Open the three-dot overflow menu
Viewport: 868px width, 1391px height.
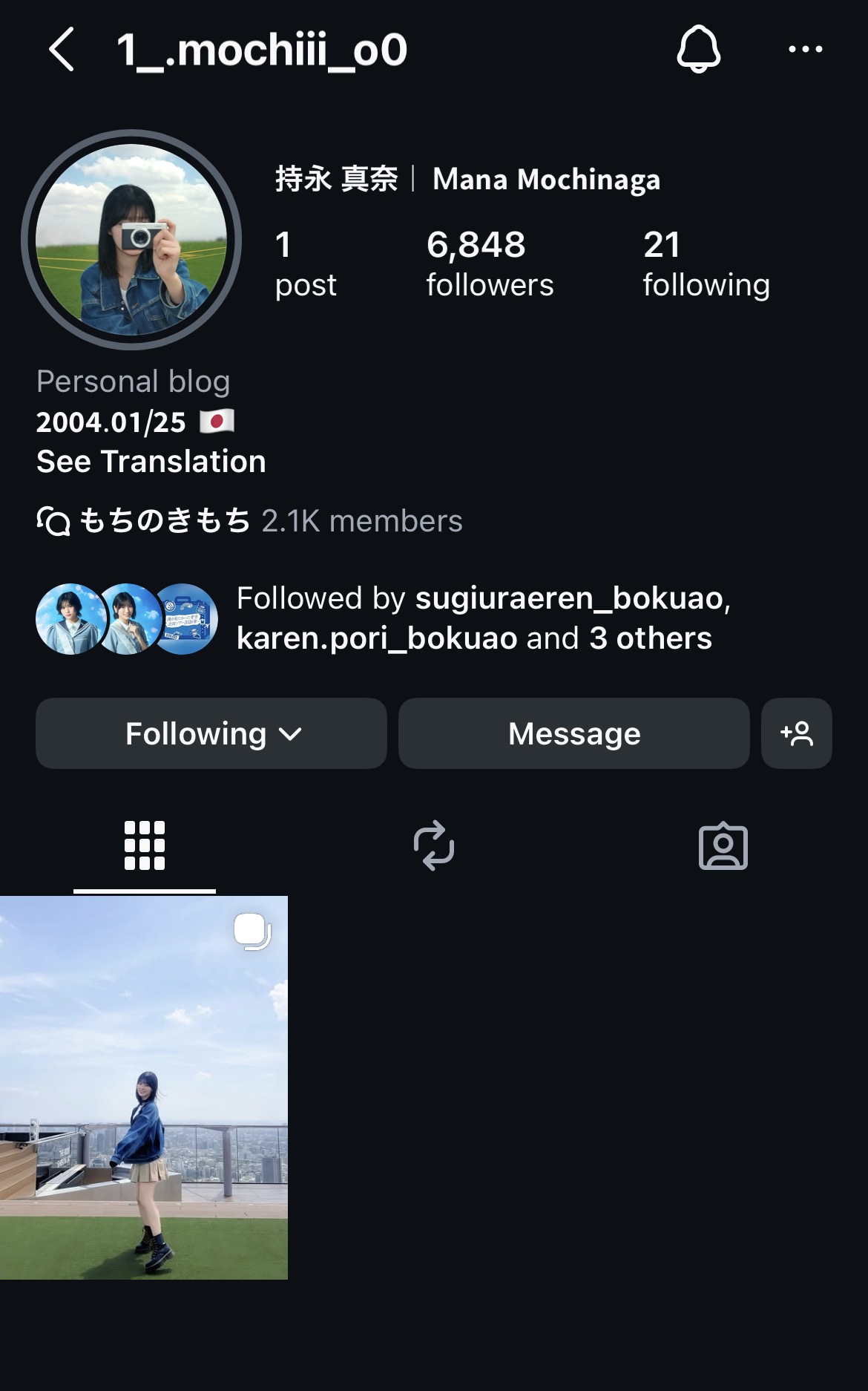pos(805,50)
